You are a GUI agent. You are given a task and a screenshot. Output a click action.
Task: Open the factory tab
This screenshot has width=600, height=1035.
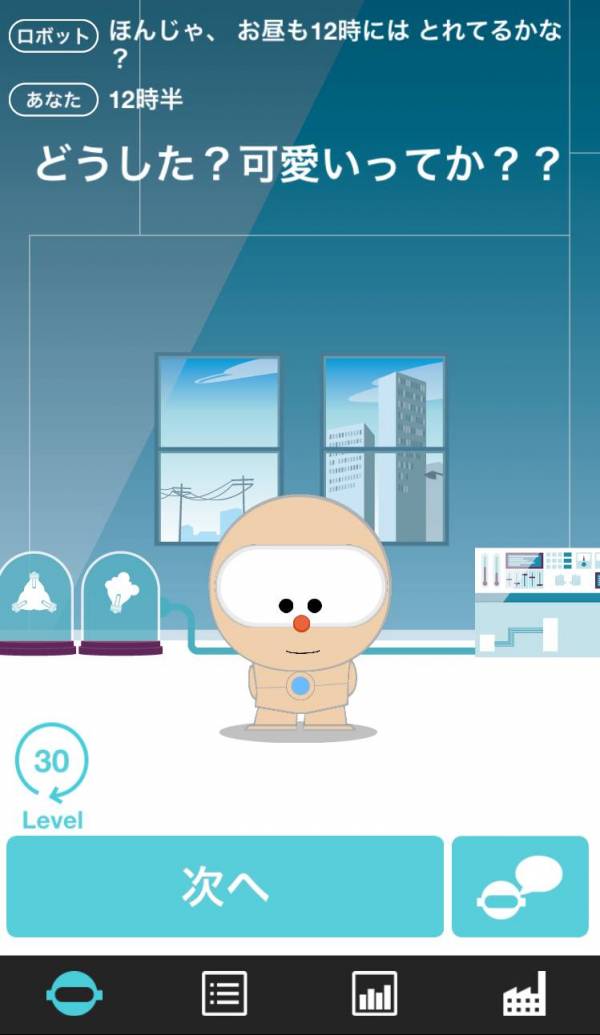[x=525, y=993]
